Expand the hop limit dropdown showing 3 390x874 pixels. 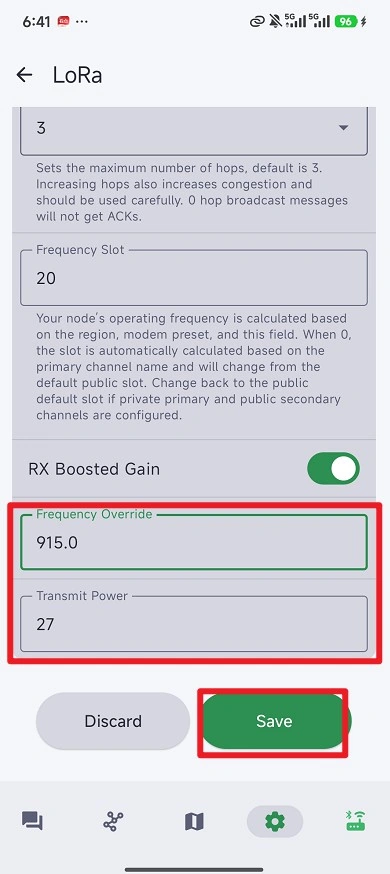194,129
